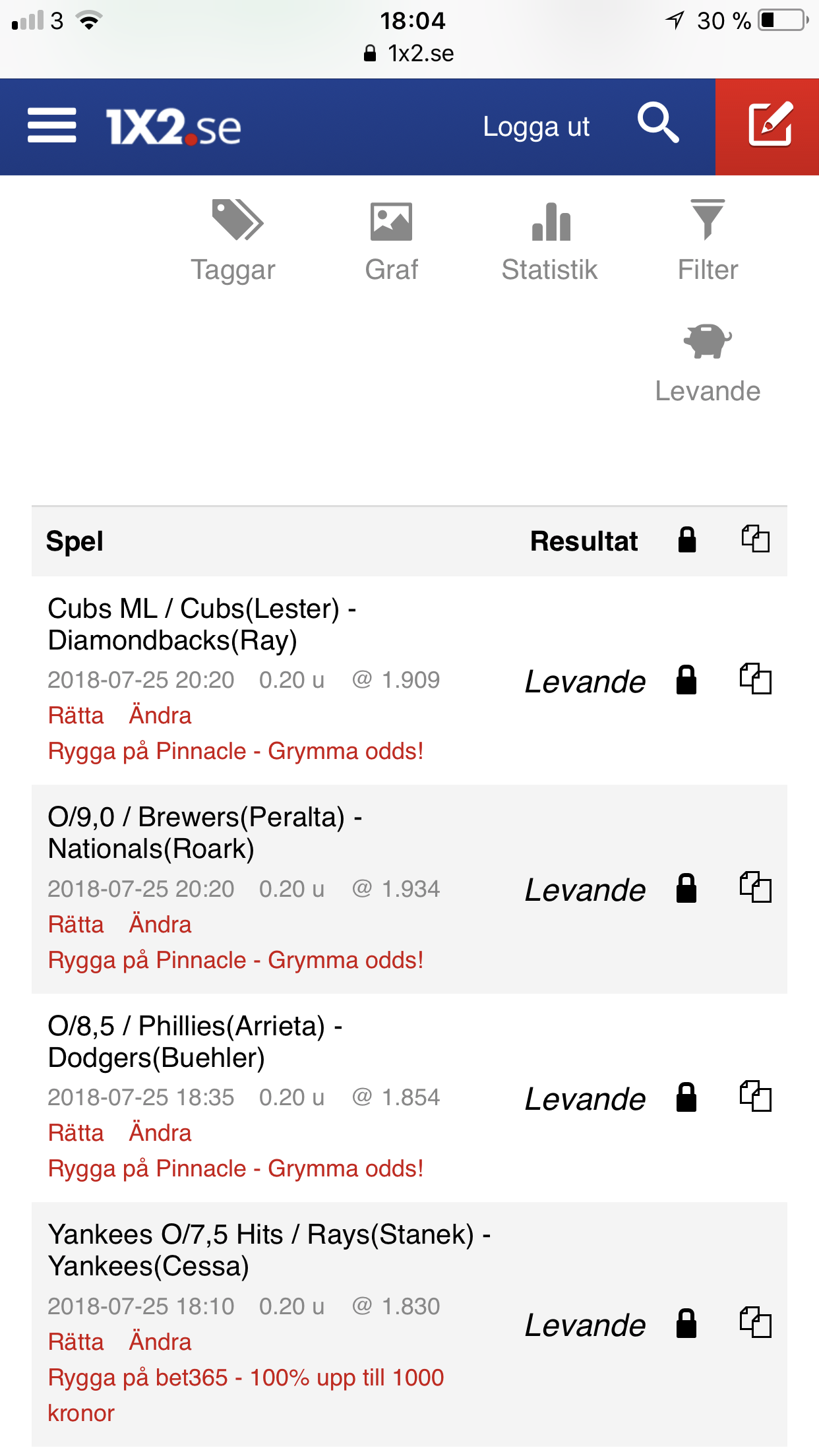The height and width of the screenshot is (1456, 819).
Task: Tap the Logga ut link
Action: (x=536, y=127)
